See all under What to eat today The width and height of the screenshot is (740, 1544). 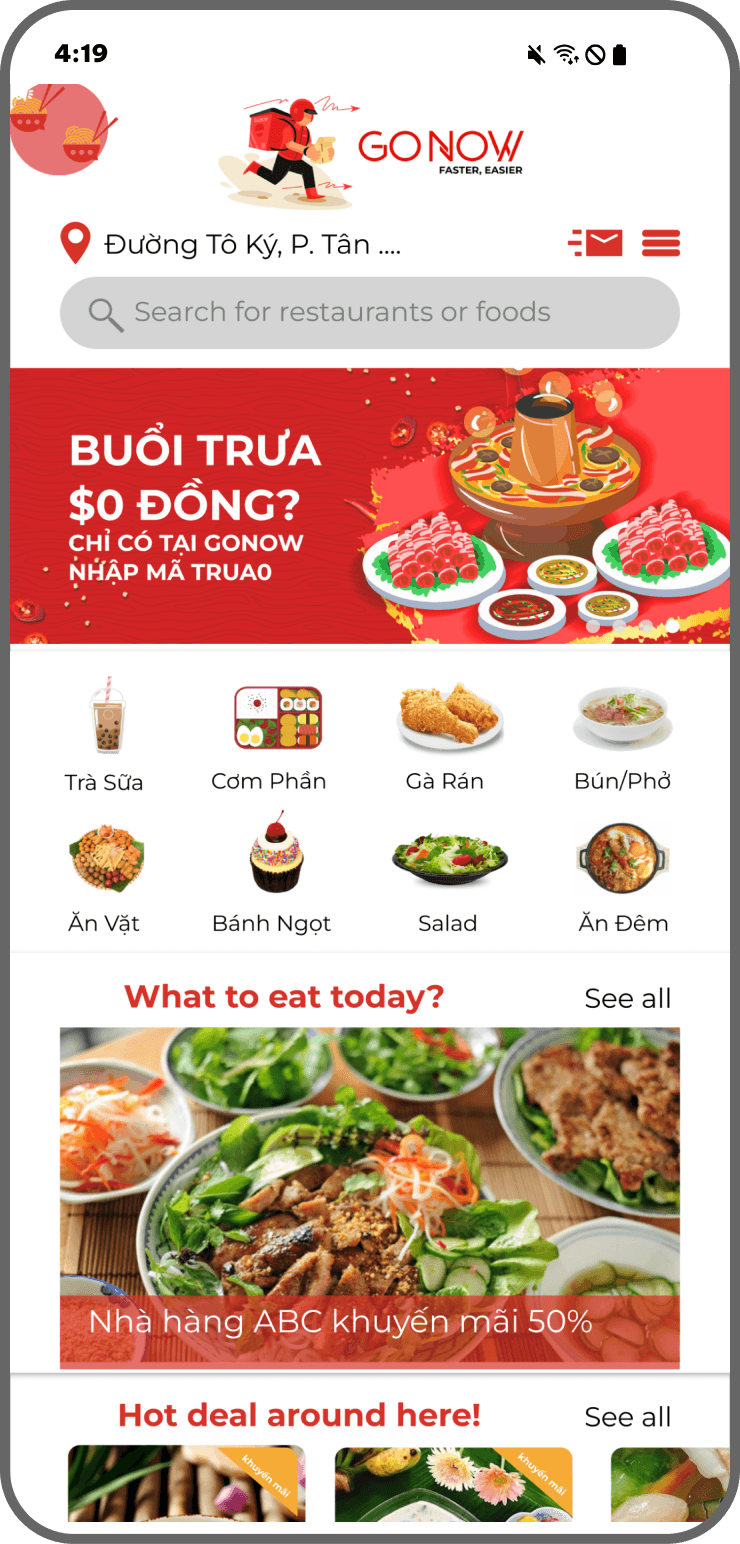(628, 997)
